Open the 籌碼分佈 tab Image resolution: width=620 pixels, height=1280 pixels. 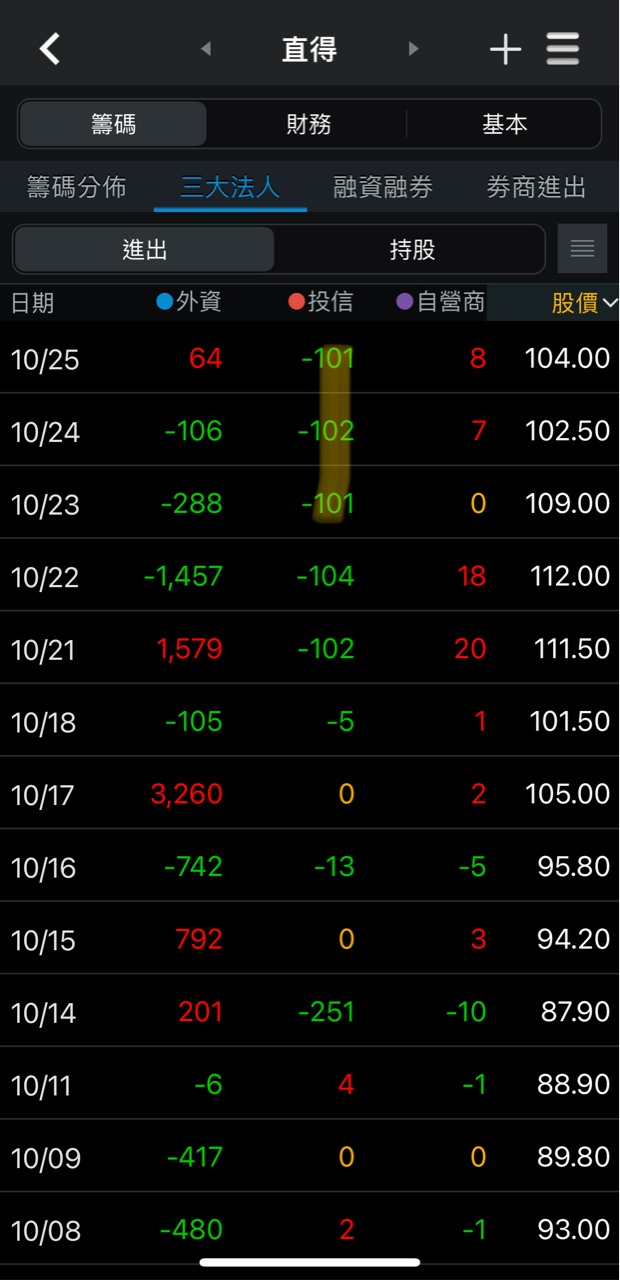point(77,187)
